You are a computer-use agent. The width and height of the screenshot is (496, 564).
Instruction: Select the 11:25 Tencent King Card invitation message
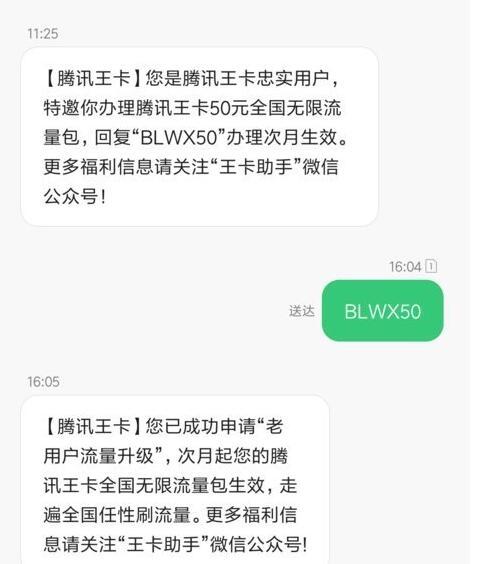point(200,137)
